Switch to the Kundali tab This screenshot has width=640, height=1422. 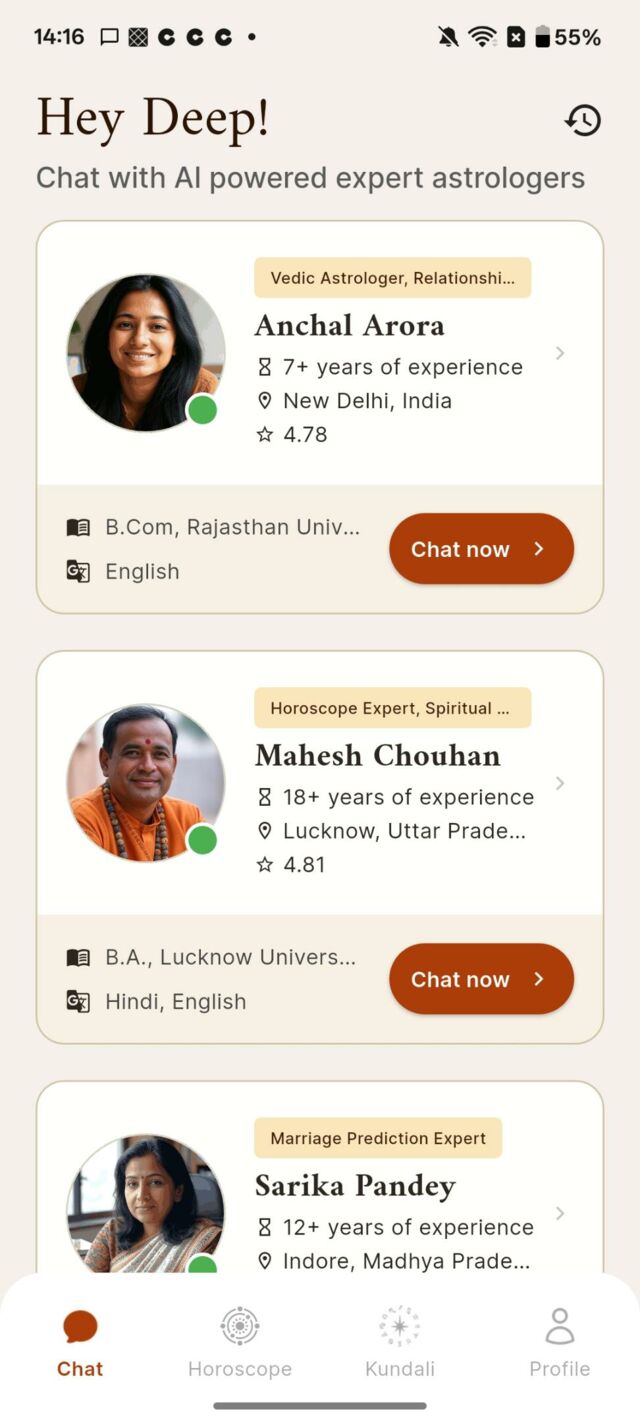(400, 1342)
